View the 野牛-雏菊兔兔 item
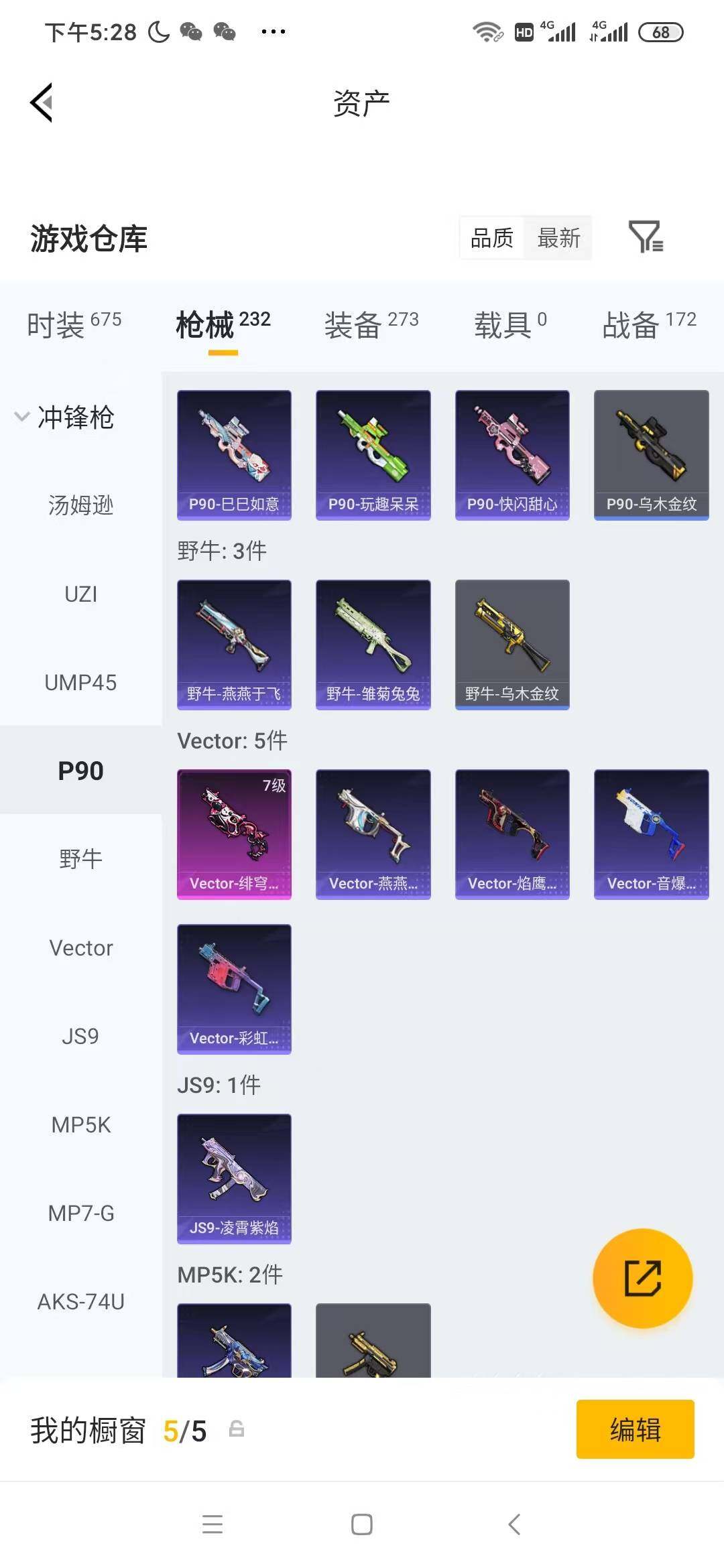Image resolution: width=724 pixels, height=1568 pixels. tap(373, 645)
